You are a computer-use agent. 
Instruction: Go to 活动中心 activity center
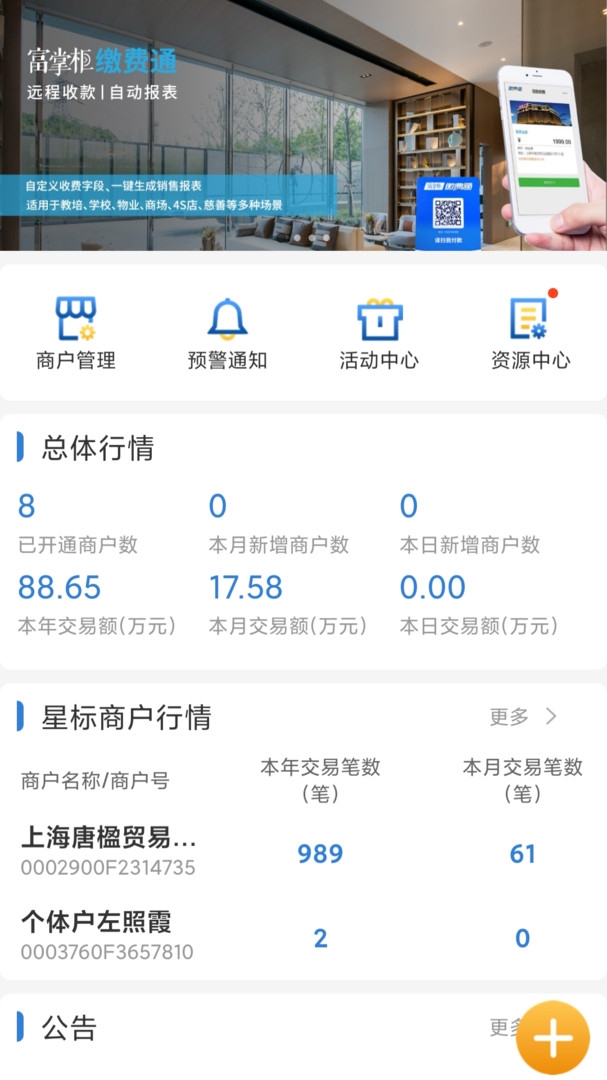(379, 334)
